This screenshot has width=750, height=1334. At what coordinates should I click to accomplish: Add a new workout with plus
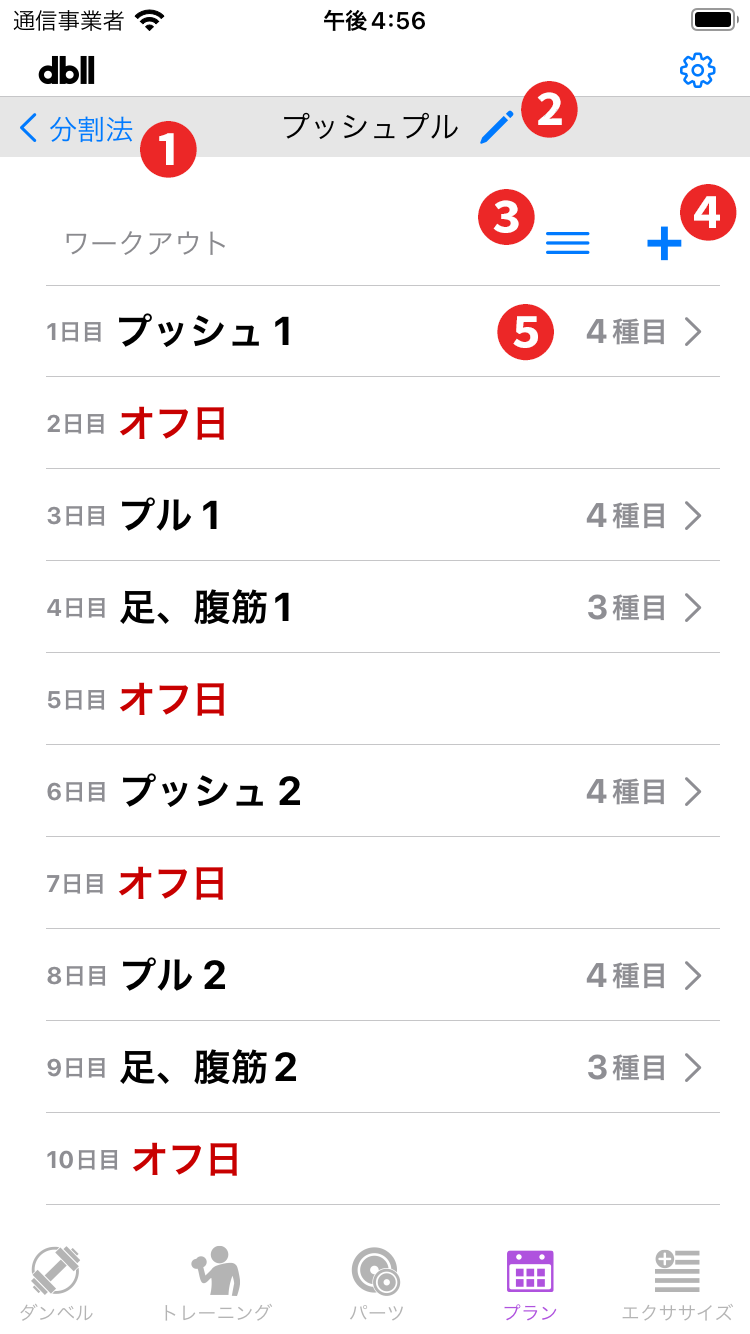pyautogui.click(x=664, y=243)
